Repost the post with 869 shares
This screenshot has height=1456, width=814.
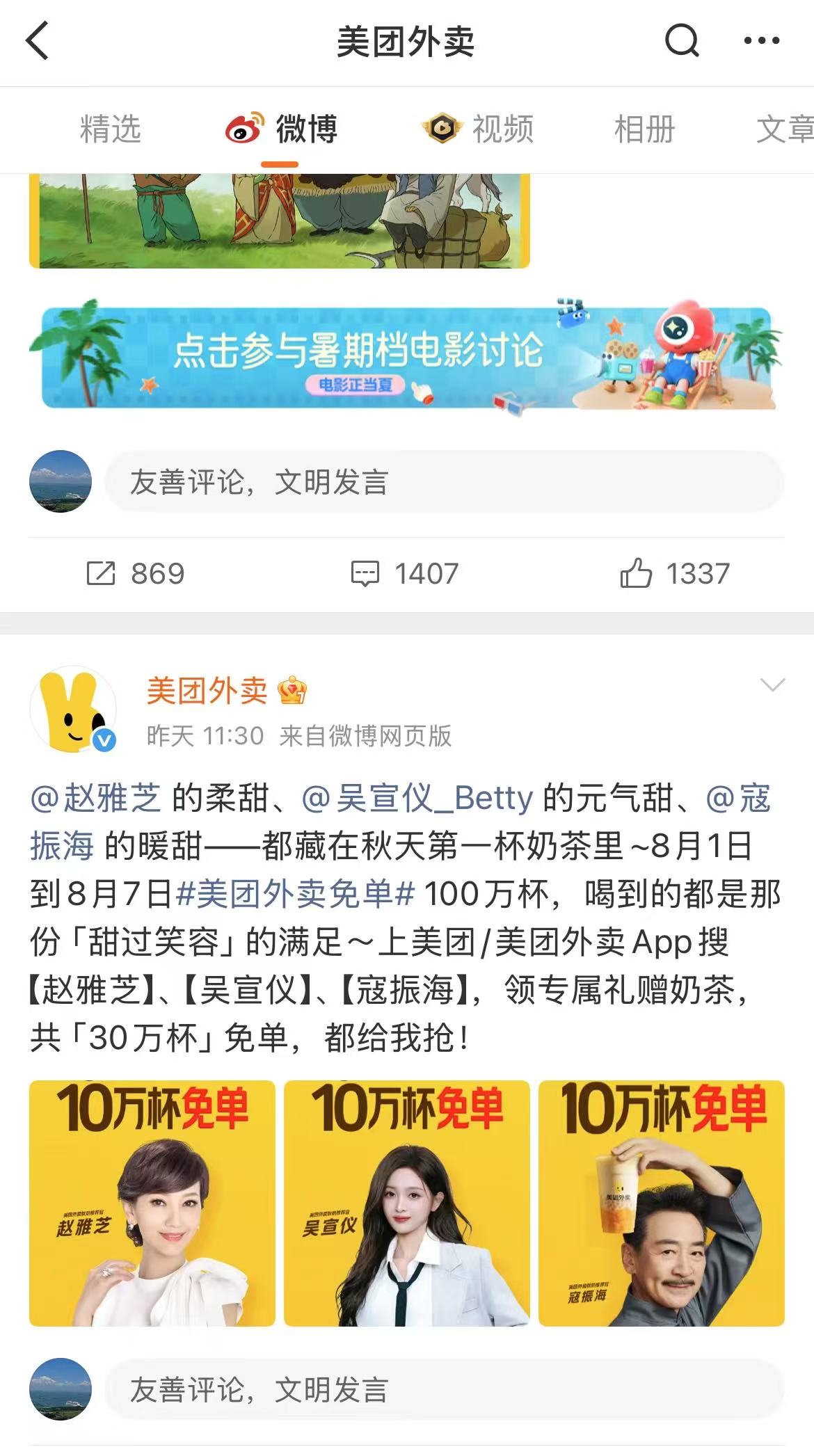tap(136, 574)
